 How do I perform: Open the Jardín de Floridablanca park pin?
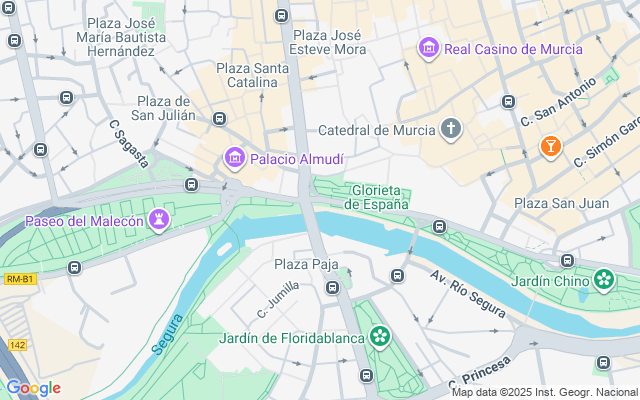pyautogui.click(x=379, y=337)
